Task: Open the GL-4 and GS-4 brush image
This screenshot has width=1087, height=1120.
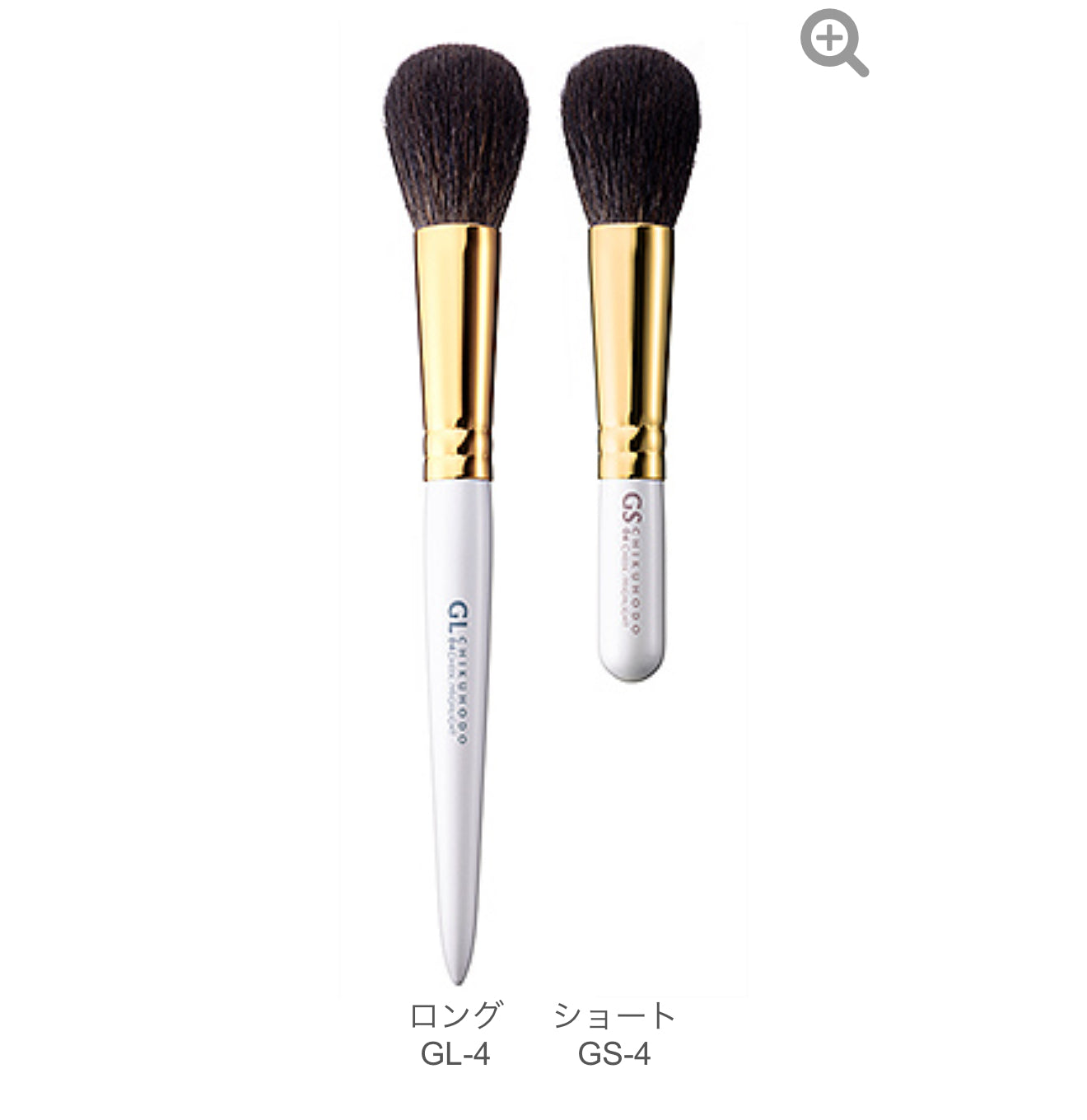Action: pos(542,511)
